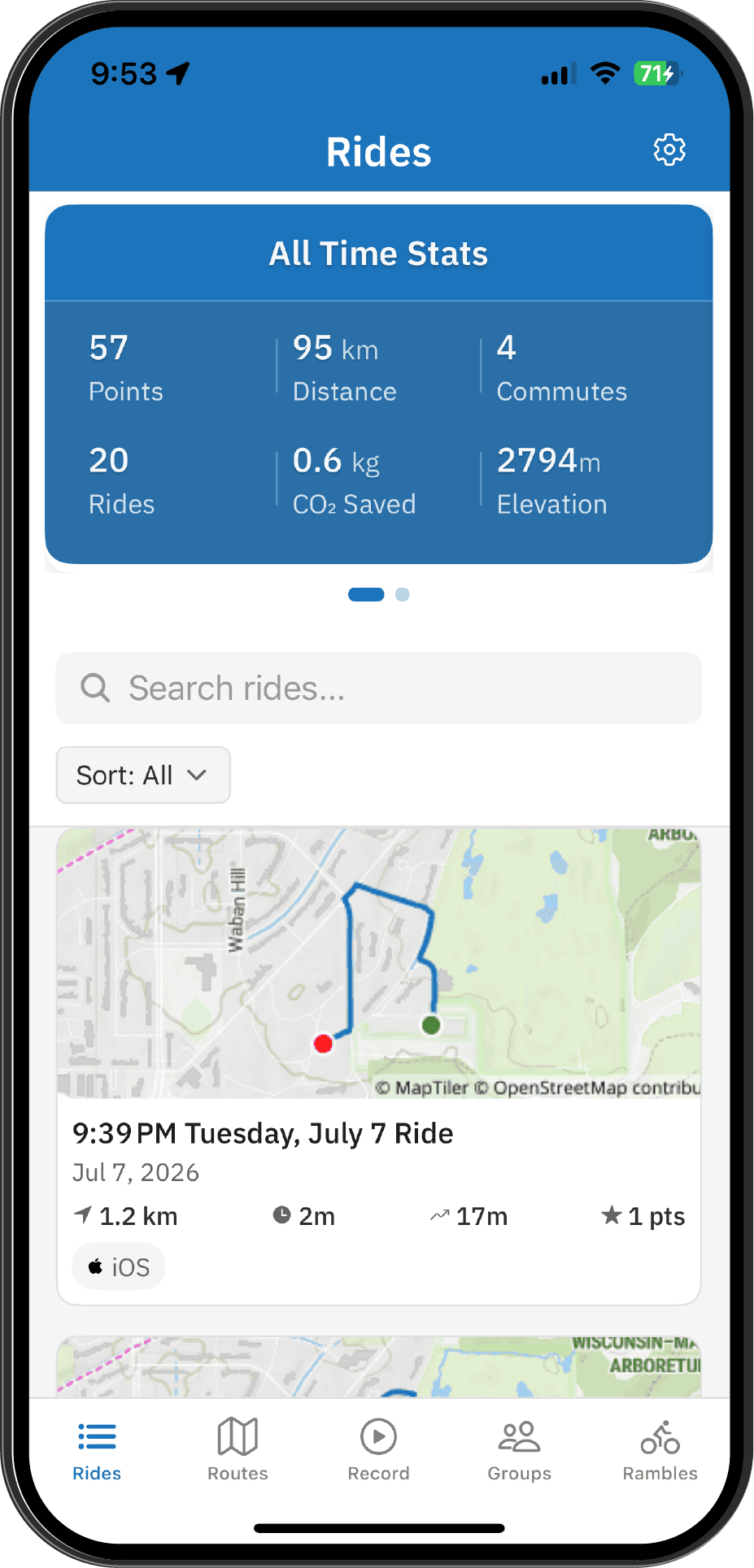
Task: Open the Groups tab
Action: click(x=519, y=1449)
